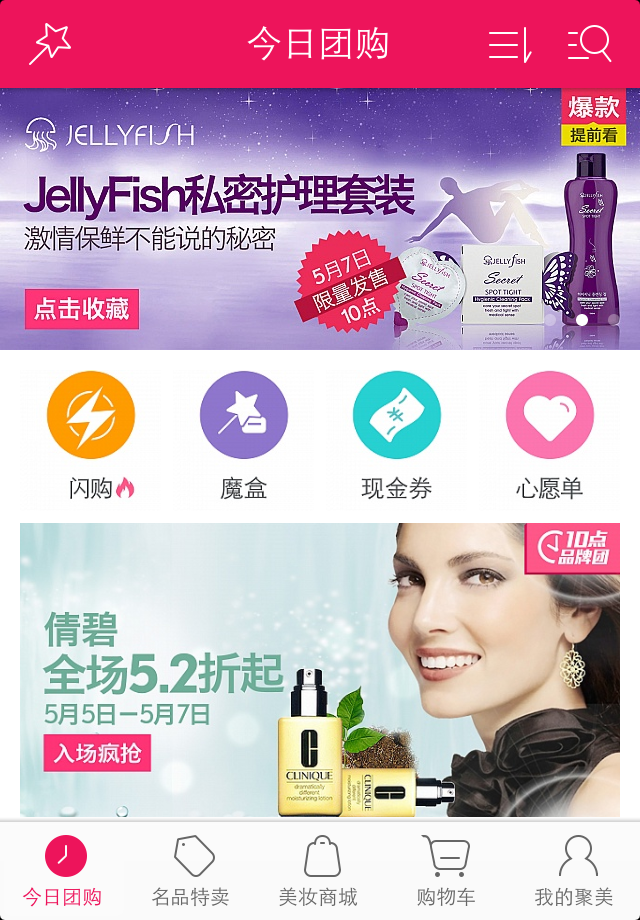The image size is (640, 920).
Task: Open the search icon in header
Action: (x=589, y=44)
